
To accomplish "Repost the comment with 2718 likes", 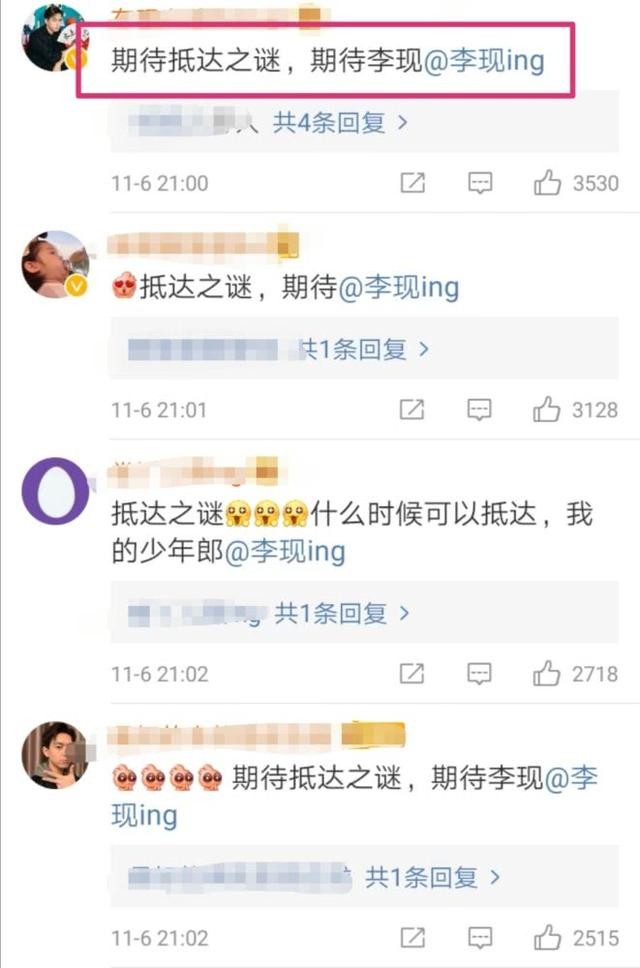I will click(412, 674).
